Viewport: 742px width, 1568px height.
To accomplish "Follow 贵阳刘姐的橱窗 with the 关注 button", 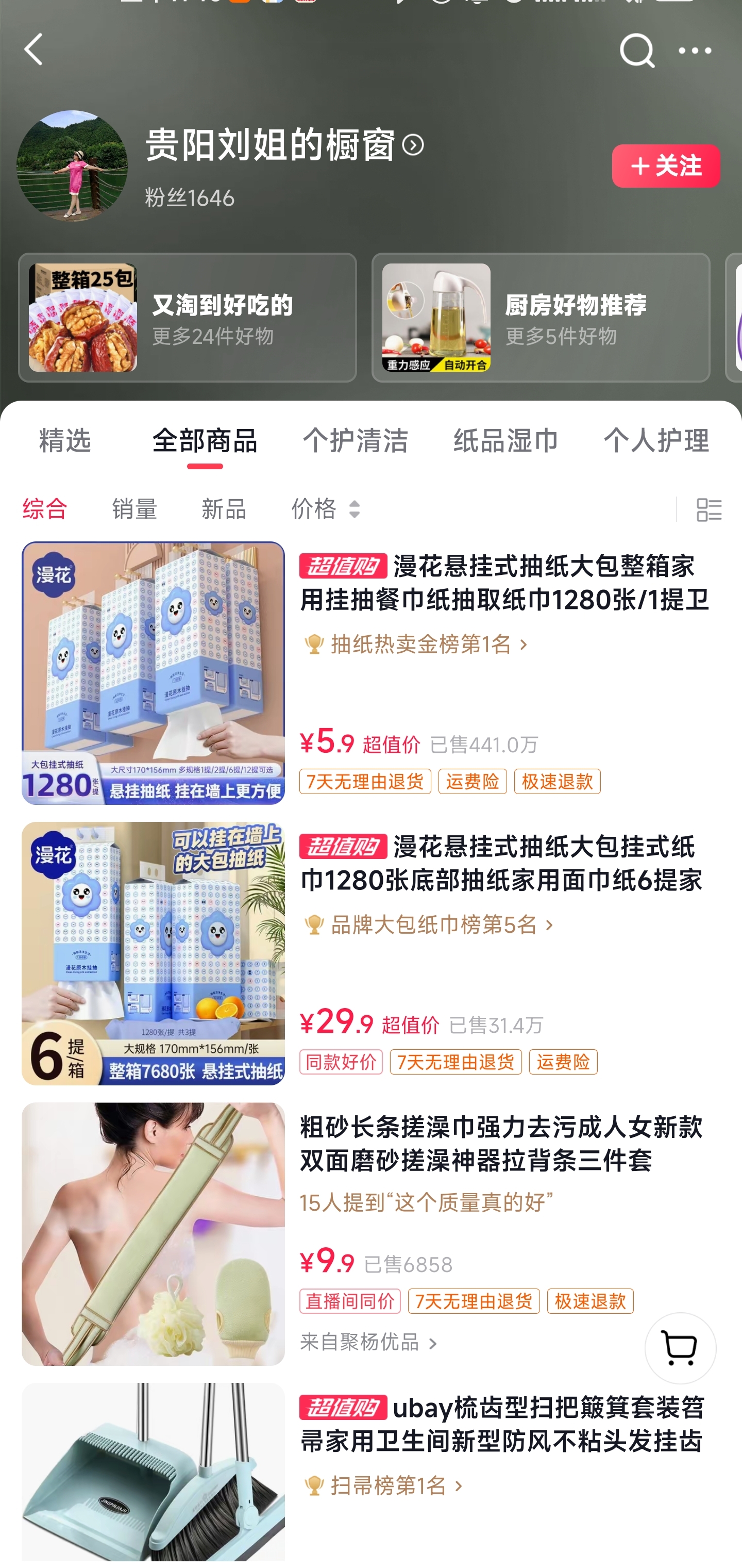I will [665, 166].
